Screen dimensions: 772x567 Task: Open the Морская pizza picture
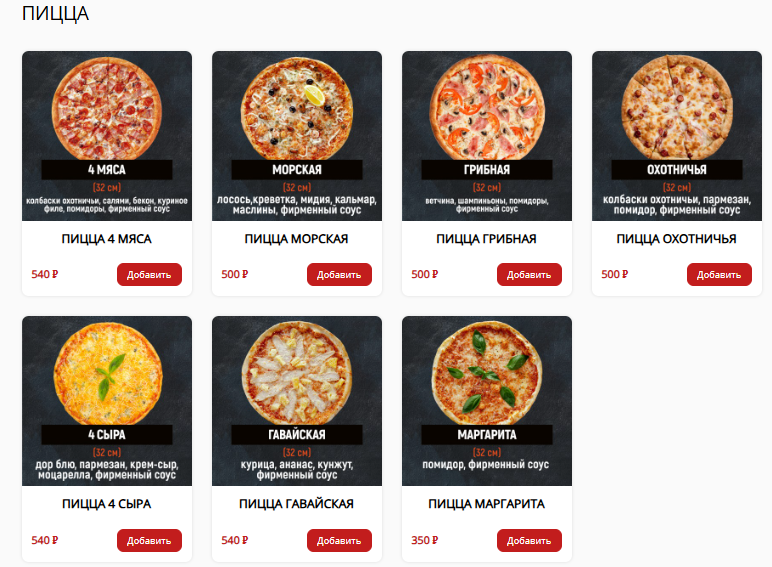pyautogui.click(x=297, y=136)
